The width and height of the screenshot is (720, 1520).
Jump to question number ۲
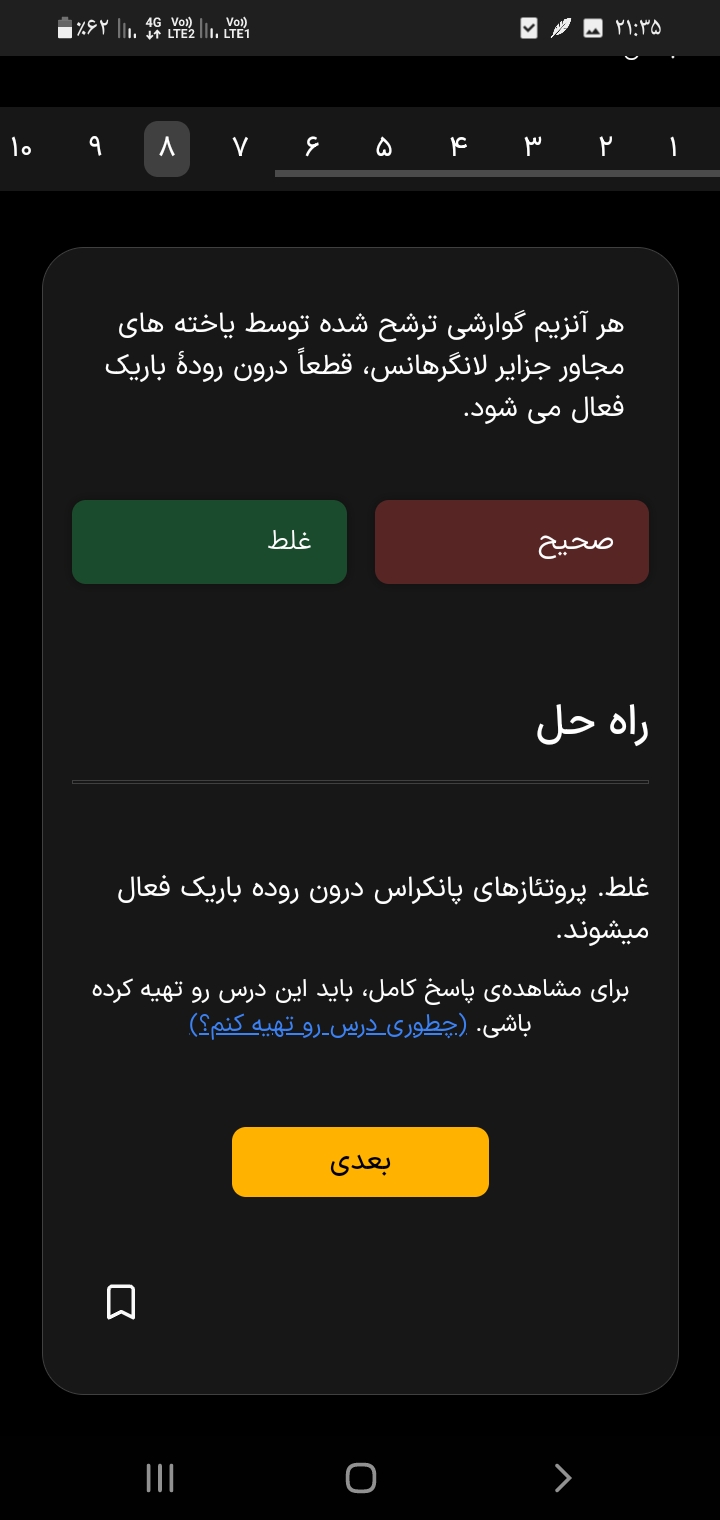pos(604,148)
